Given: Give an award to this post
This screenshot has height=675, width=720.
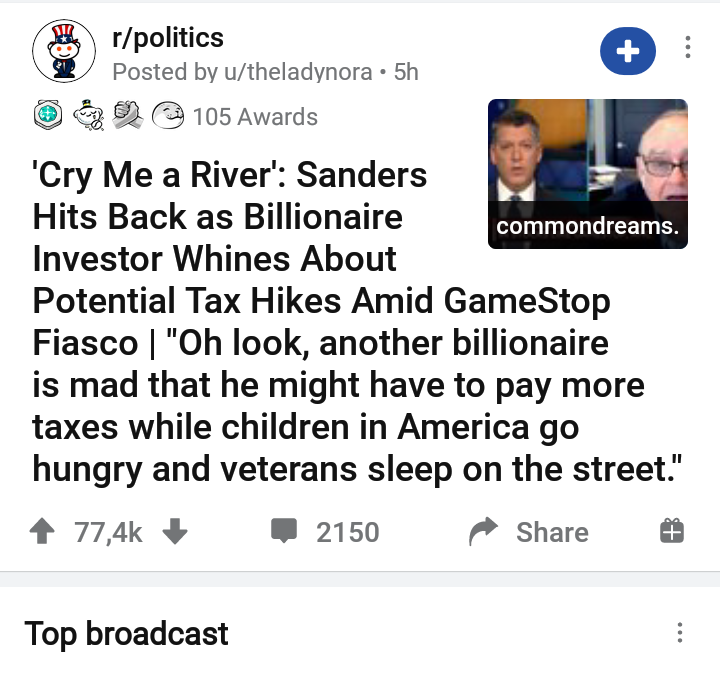Looking at the screenshot, I should (x=672, y=532).
